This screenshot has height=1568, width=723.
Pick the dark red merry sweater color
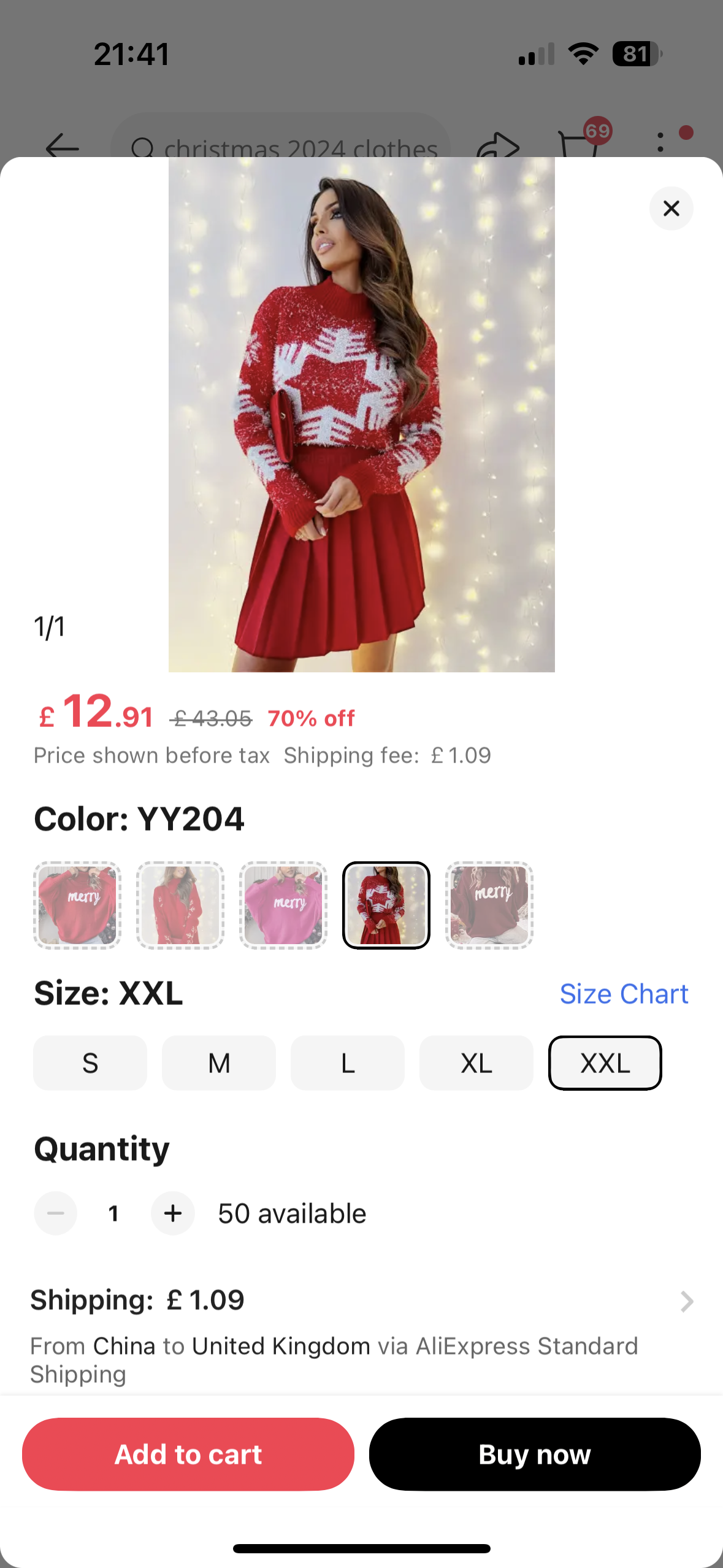point(489,905)
